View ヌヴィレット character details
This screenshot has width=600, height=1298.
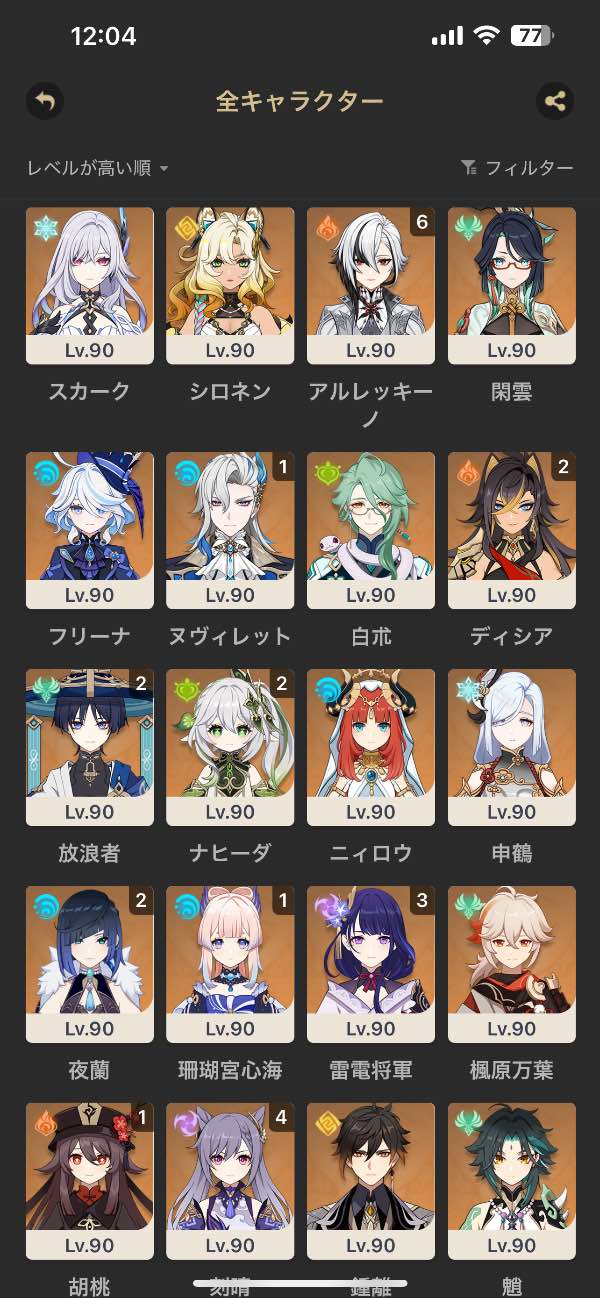(230, 530)
